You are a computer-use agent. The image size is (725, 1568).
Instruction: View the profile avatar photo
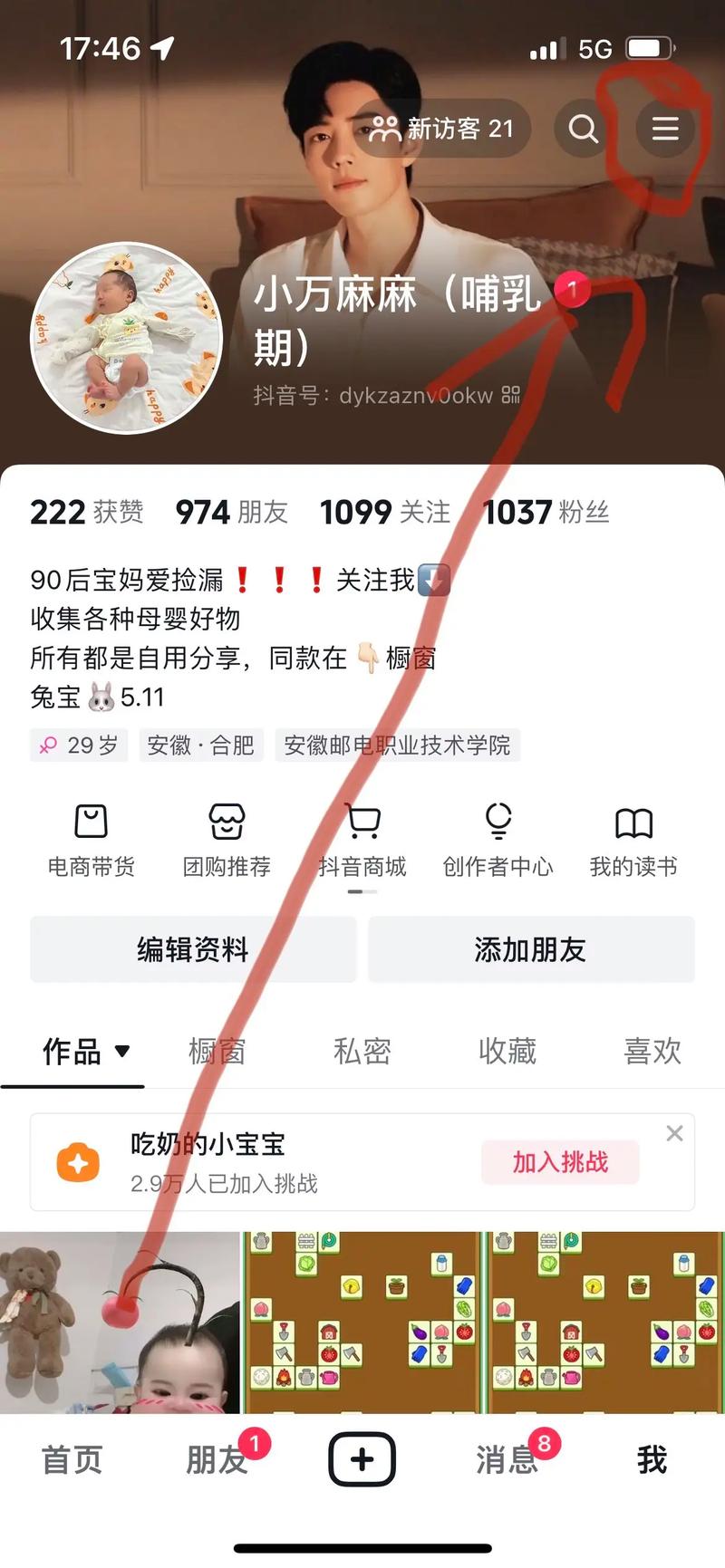coord(127,338)
